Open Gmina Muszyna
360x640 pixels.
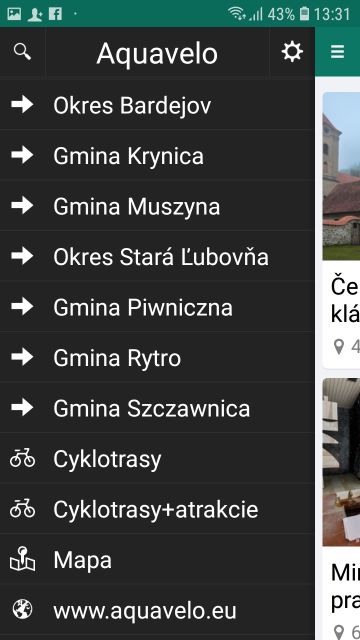(x=157, y=206)
